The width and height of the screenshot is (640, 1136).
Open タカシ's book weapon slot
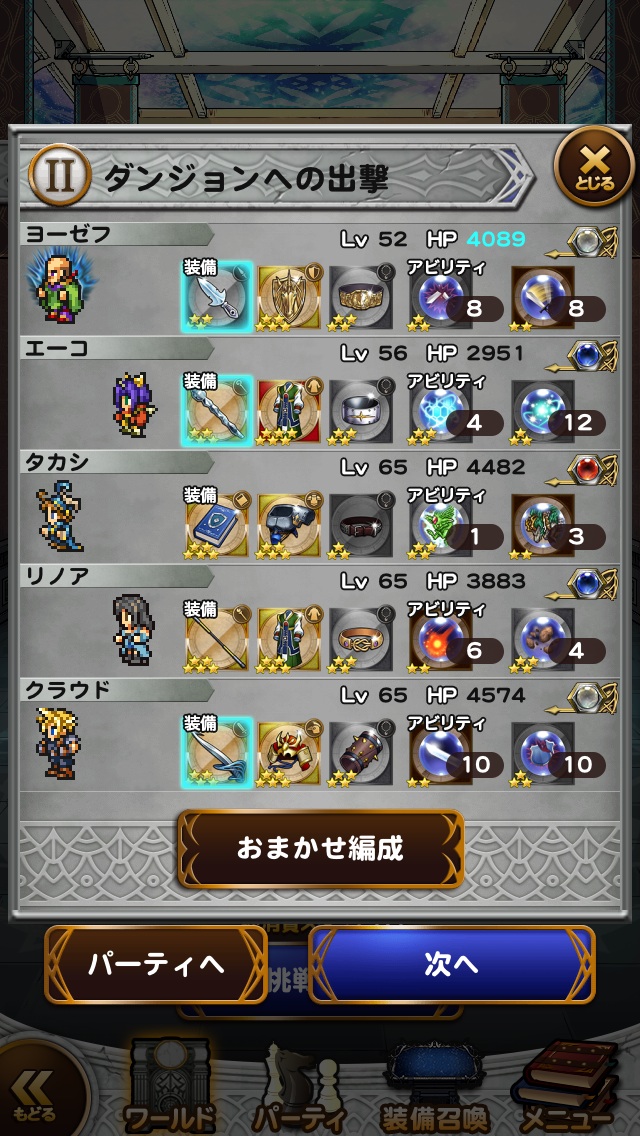(x=217, y=525)
